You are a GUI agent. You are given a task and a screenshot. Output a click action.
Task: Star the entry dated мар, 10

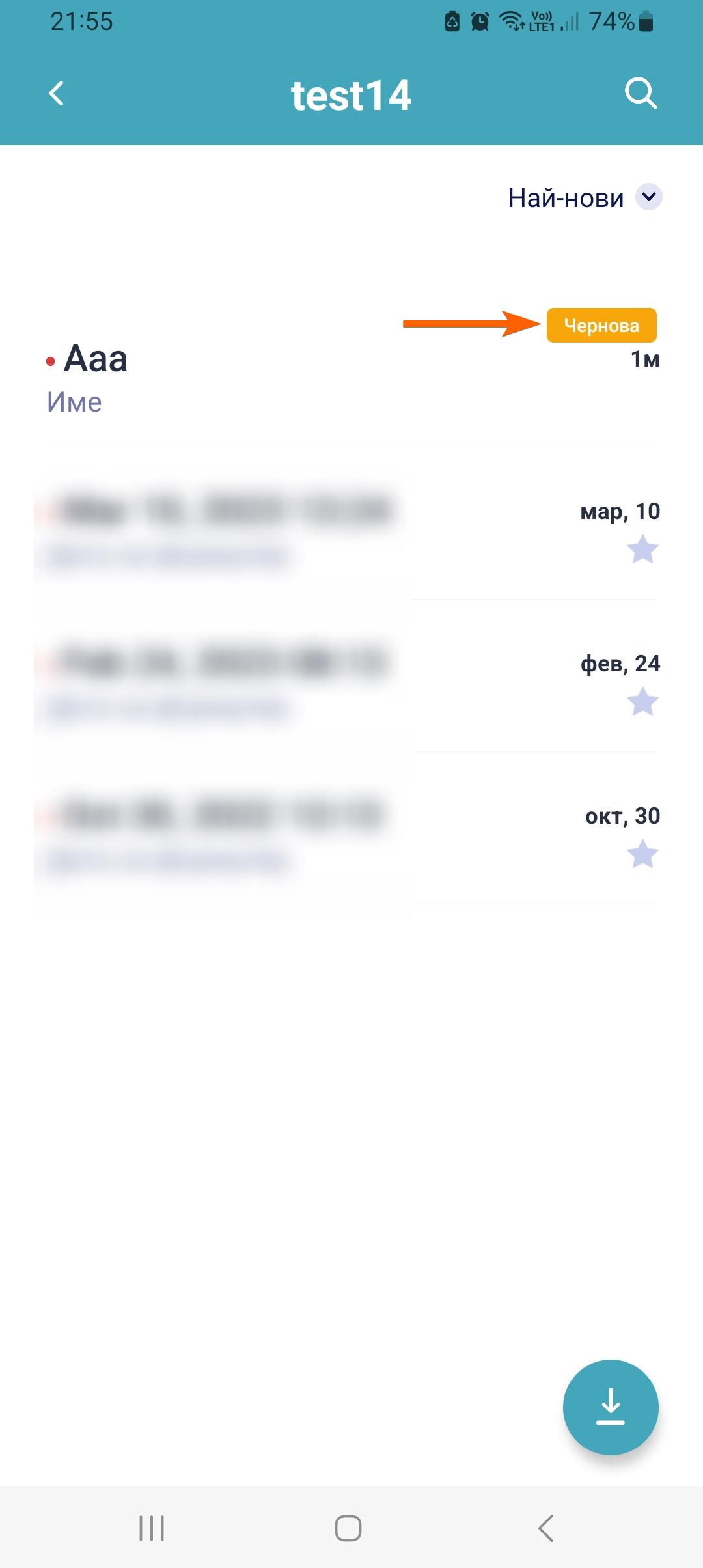point(642,550)
